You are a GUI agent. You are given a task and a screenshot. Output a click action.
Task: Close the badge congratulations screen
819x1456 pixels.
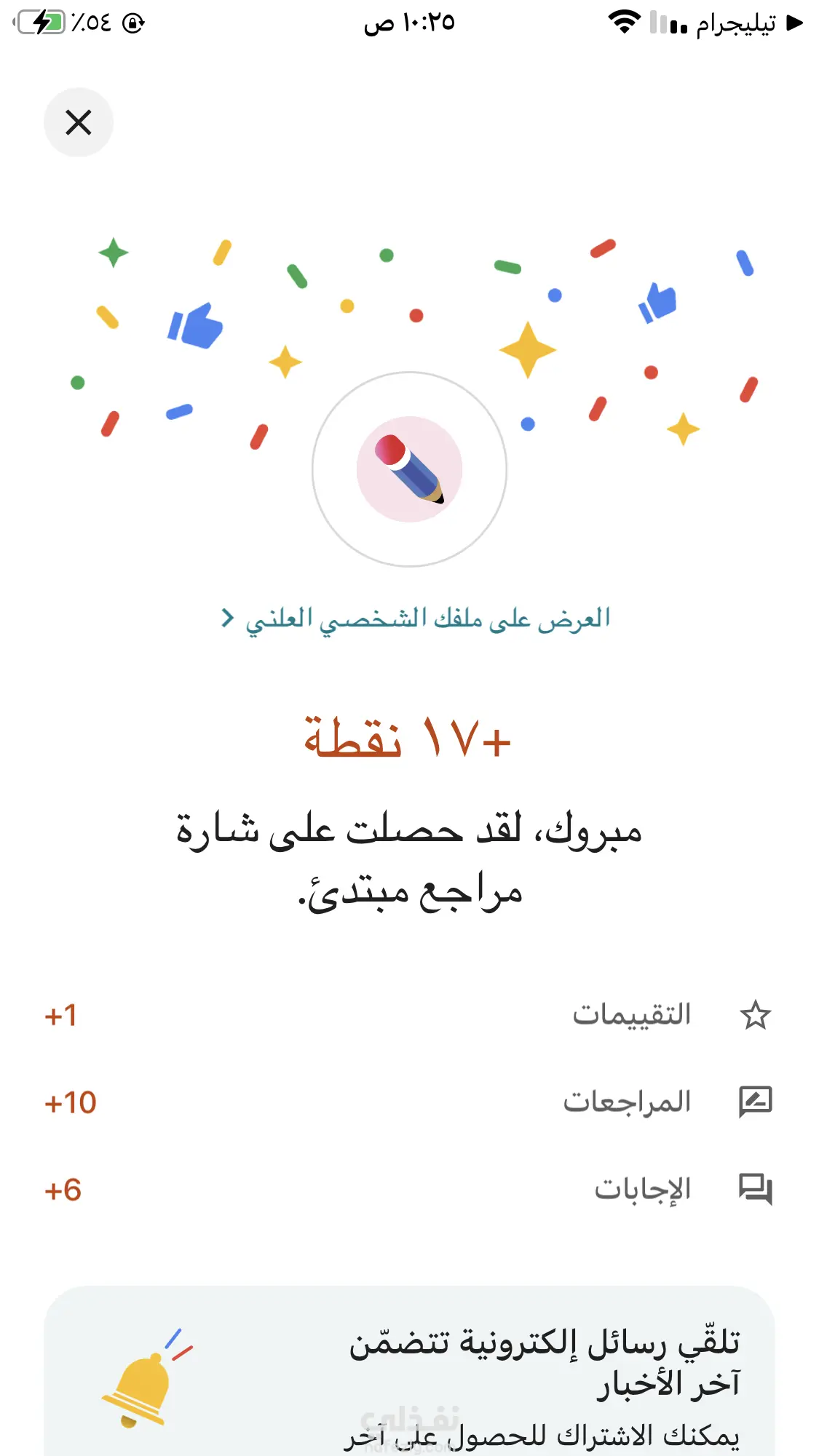pyautogui.click(x=79, y=122)
